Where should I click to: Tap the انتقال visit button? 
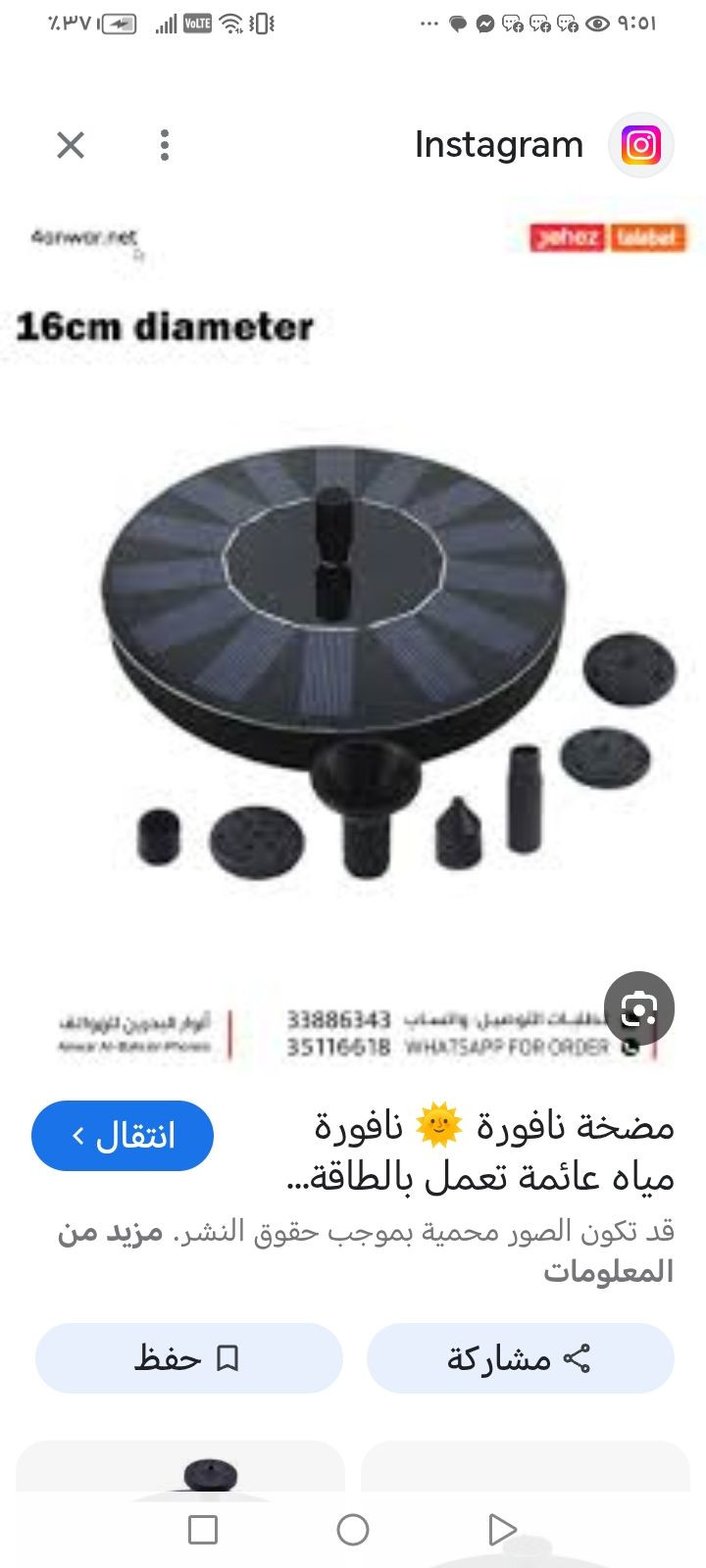pyautogui.click(x=123, y=1136)
